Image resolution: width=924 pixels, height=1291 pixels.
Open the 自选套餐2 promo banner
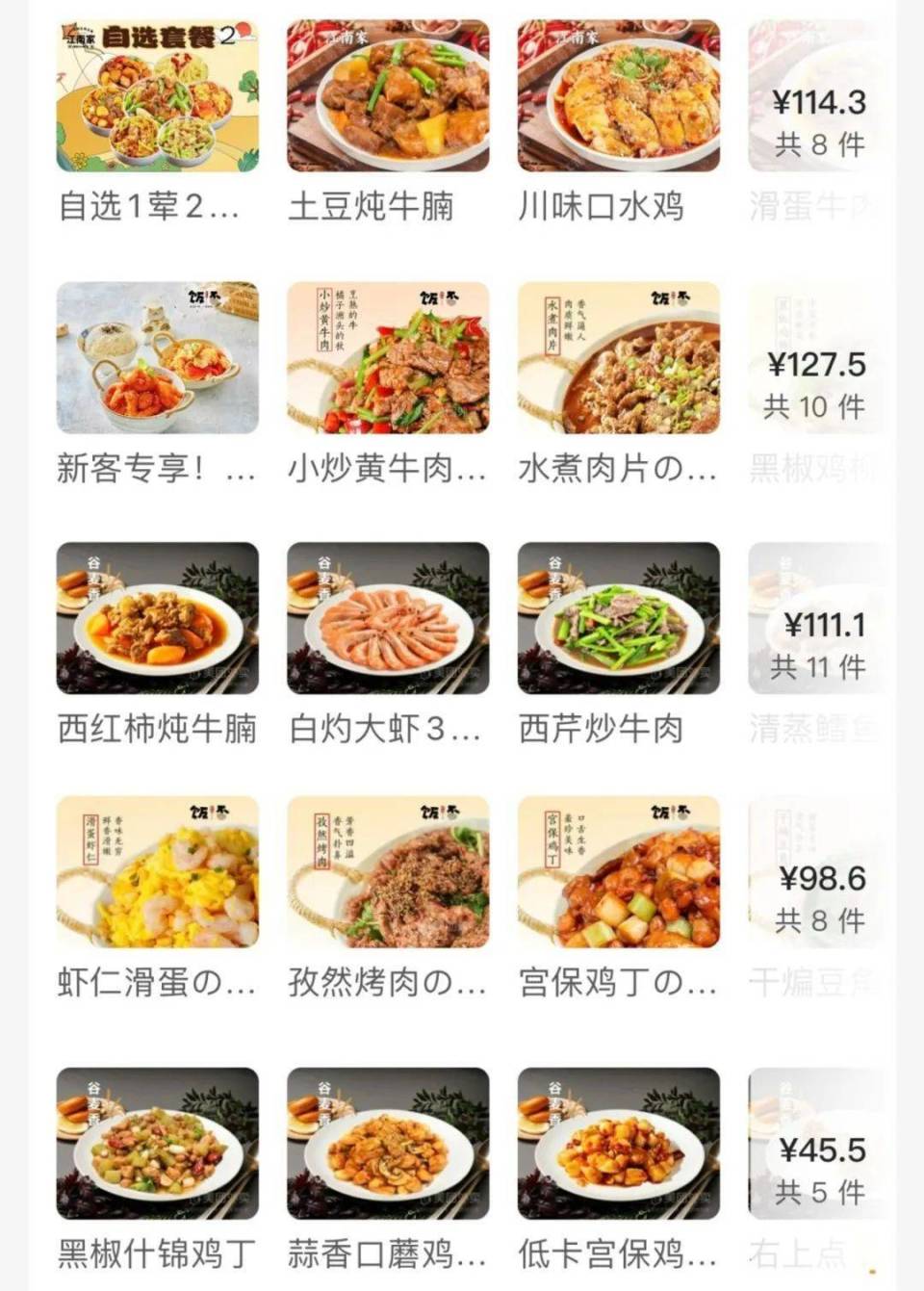point(156,91)
